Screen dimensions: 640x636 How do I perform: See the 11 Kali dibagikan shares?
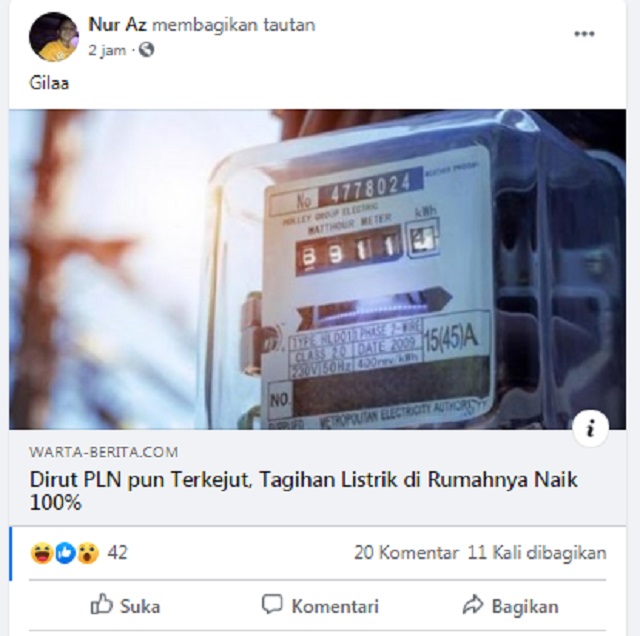(537, 552)
